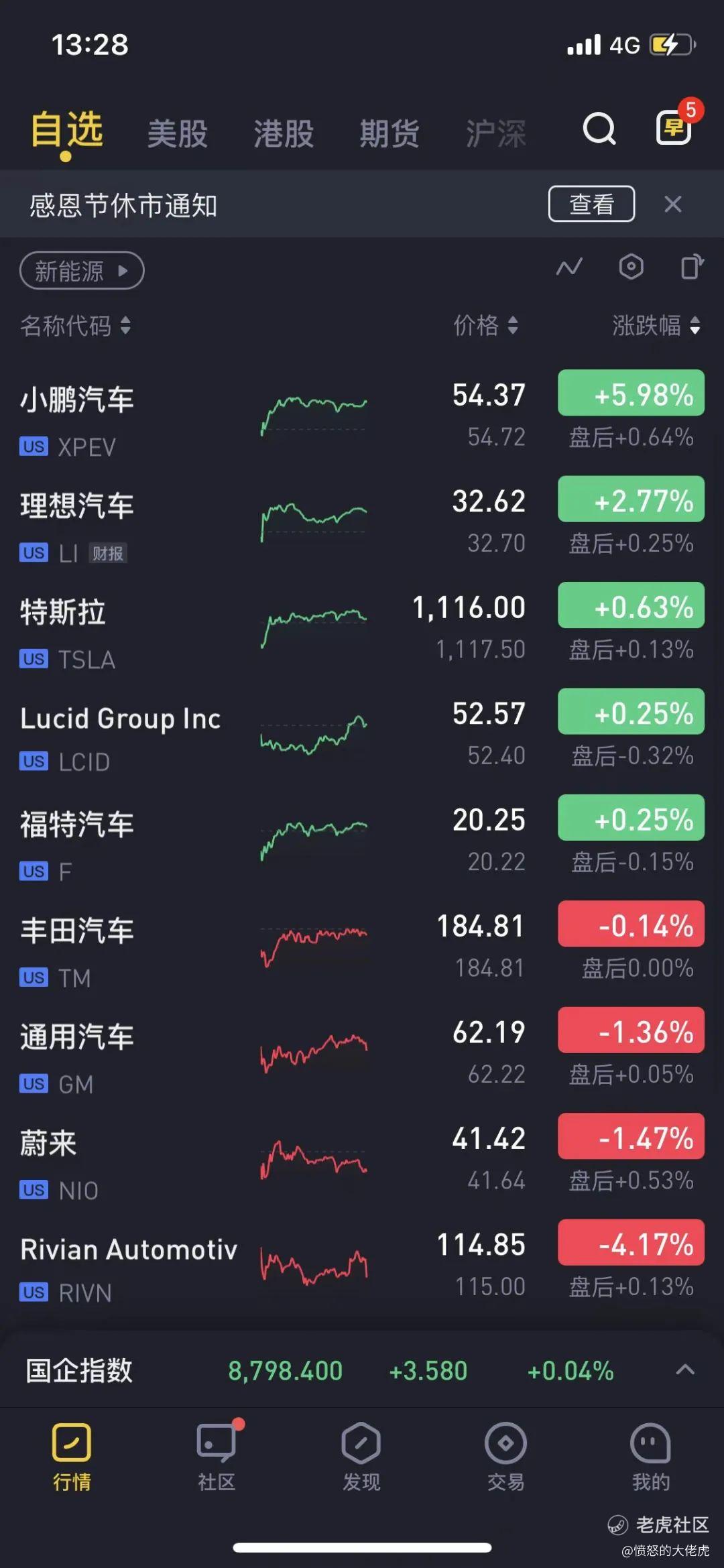Open the 蔚来 NIO stock row
The height and width of the screenshot is (1568, 724).
(x=362, y=1160)
